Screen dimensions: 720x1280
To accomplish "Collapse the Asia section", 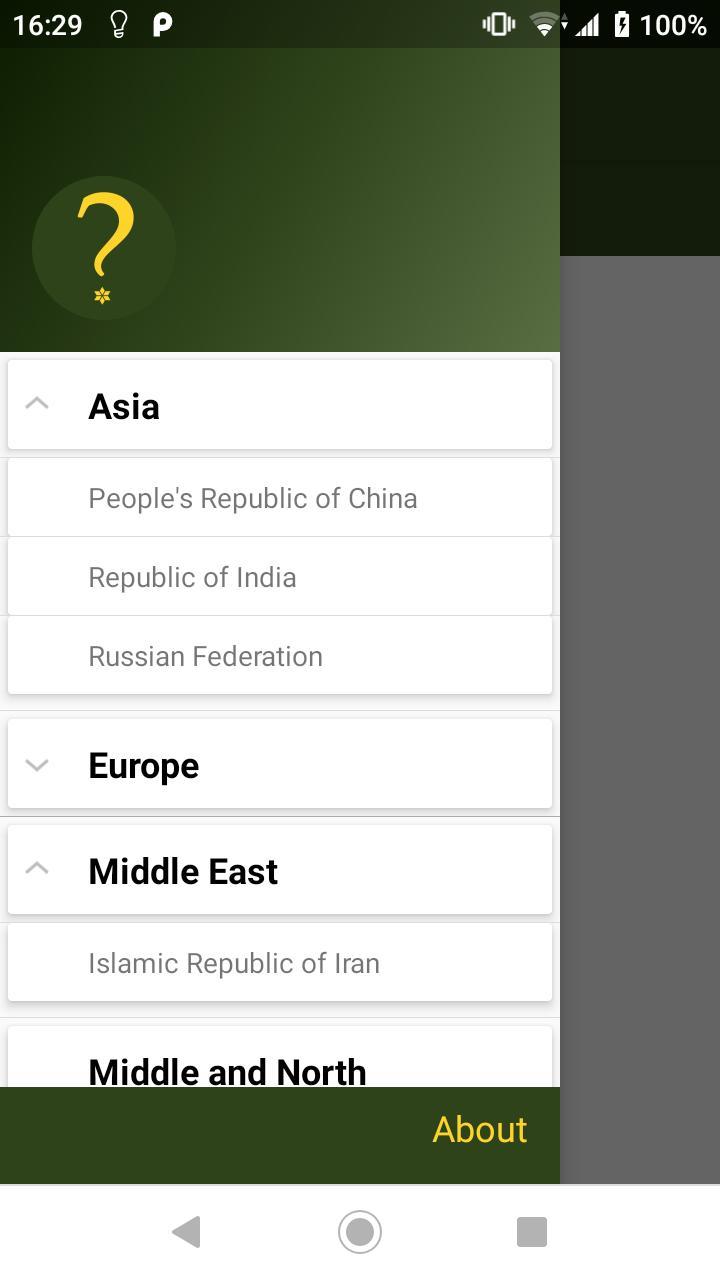I will (x=280, y=406).
